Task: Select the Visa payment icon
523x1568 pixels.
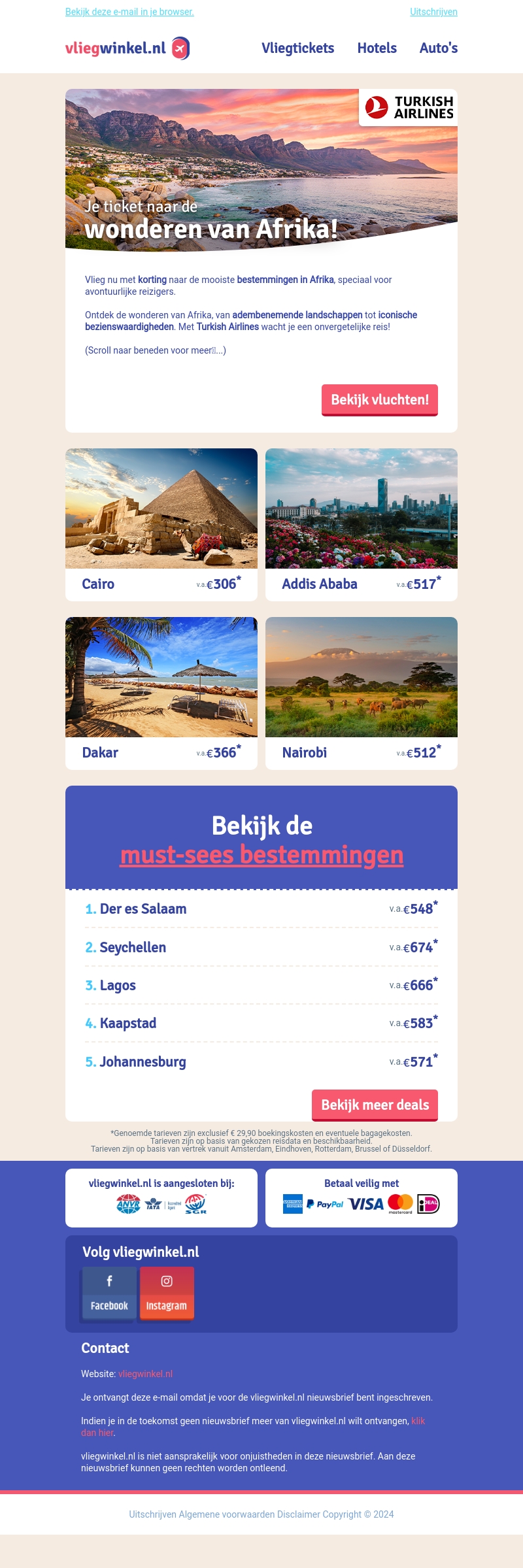Action: click(x=366, y=1203)
